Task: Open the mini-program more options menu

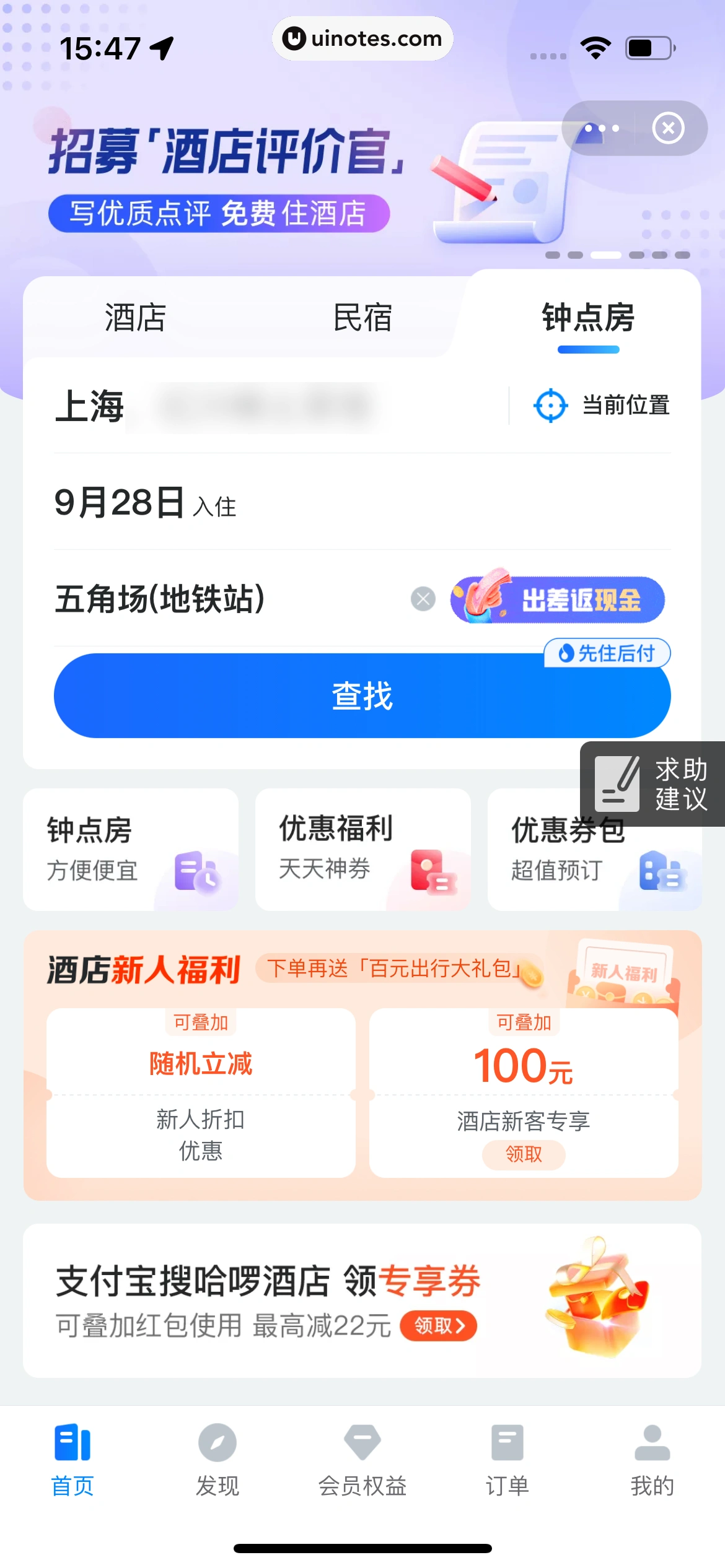Action: 601,128
